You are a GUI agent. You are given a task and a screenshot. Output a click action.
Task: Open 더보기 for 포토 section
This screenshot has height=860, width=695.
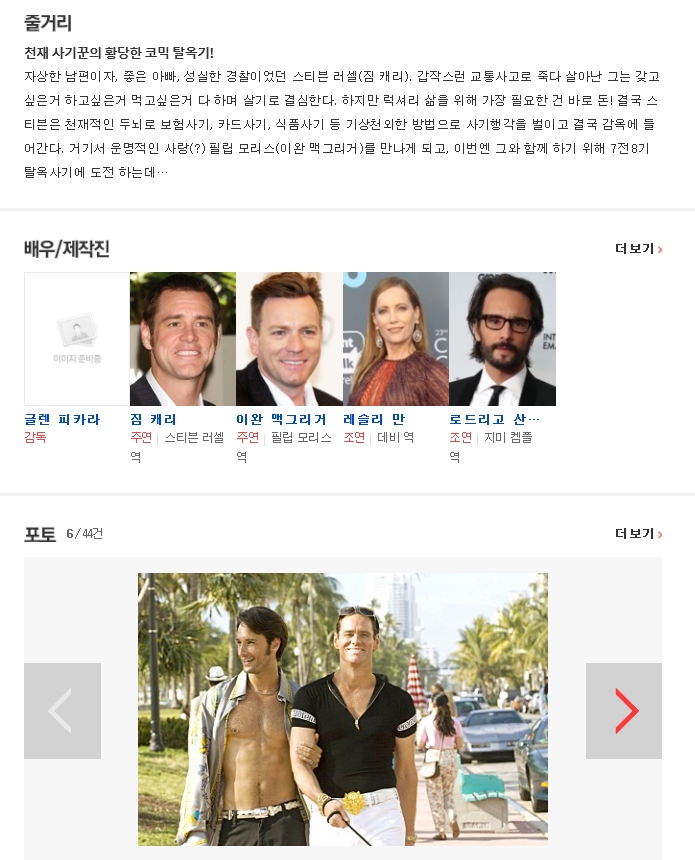(x=638, y=534)
